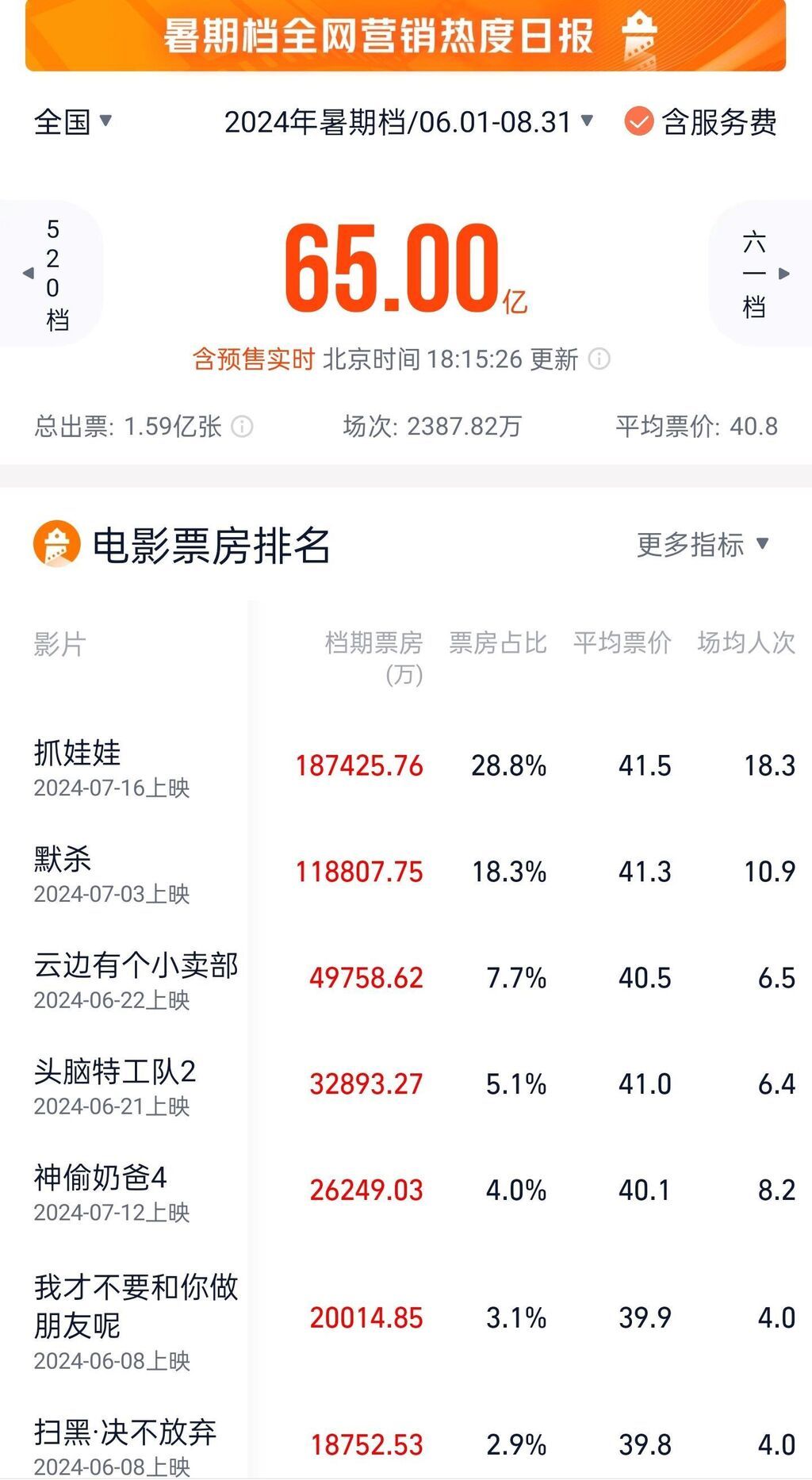812x1480 pixels.
Task: Toggle the 含服务费 checkbox
Action: [x=638, y=122]
